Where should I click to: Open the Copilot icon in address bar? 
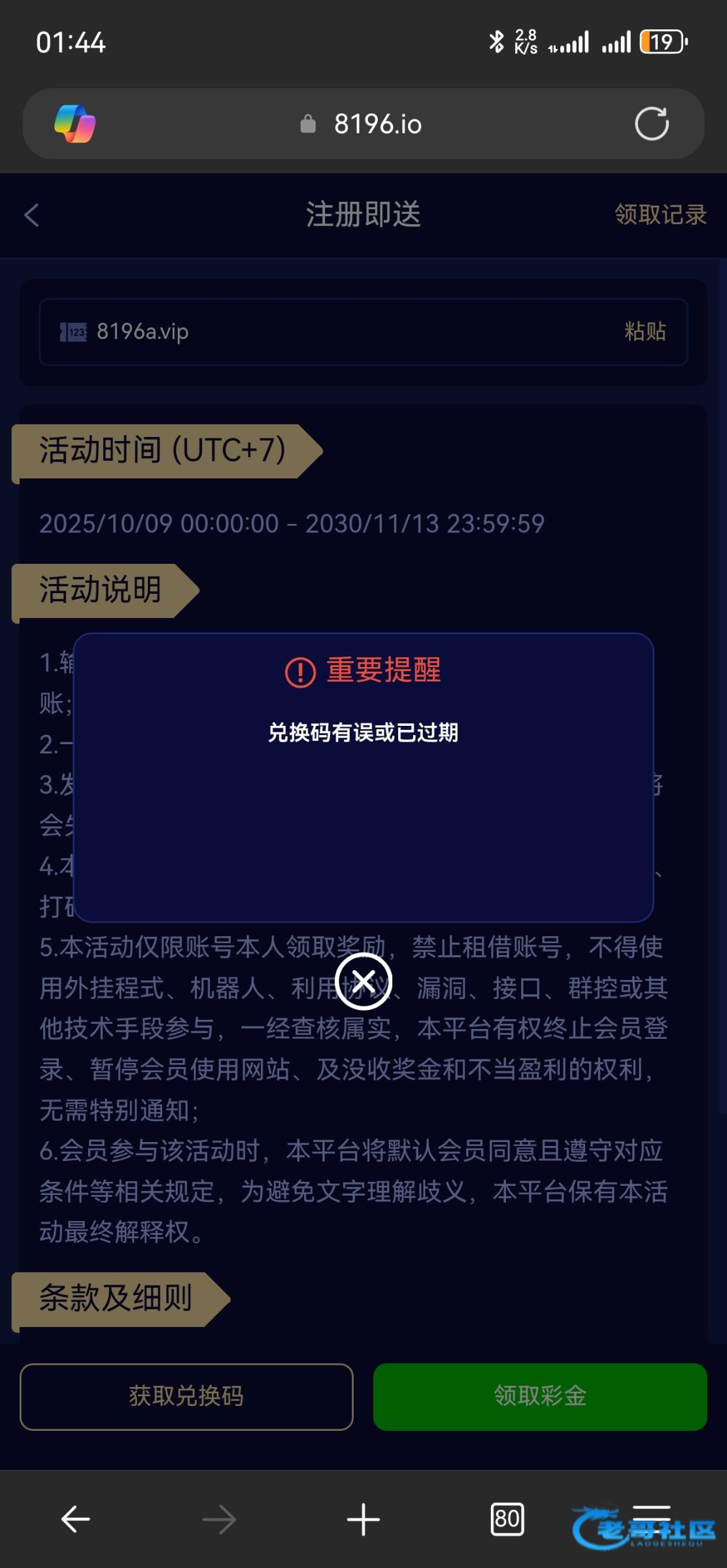coord(75,123)
